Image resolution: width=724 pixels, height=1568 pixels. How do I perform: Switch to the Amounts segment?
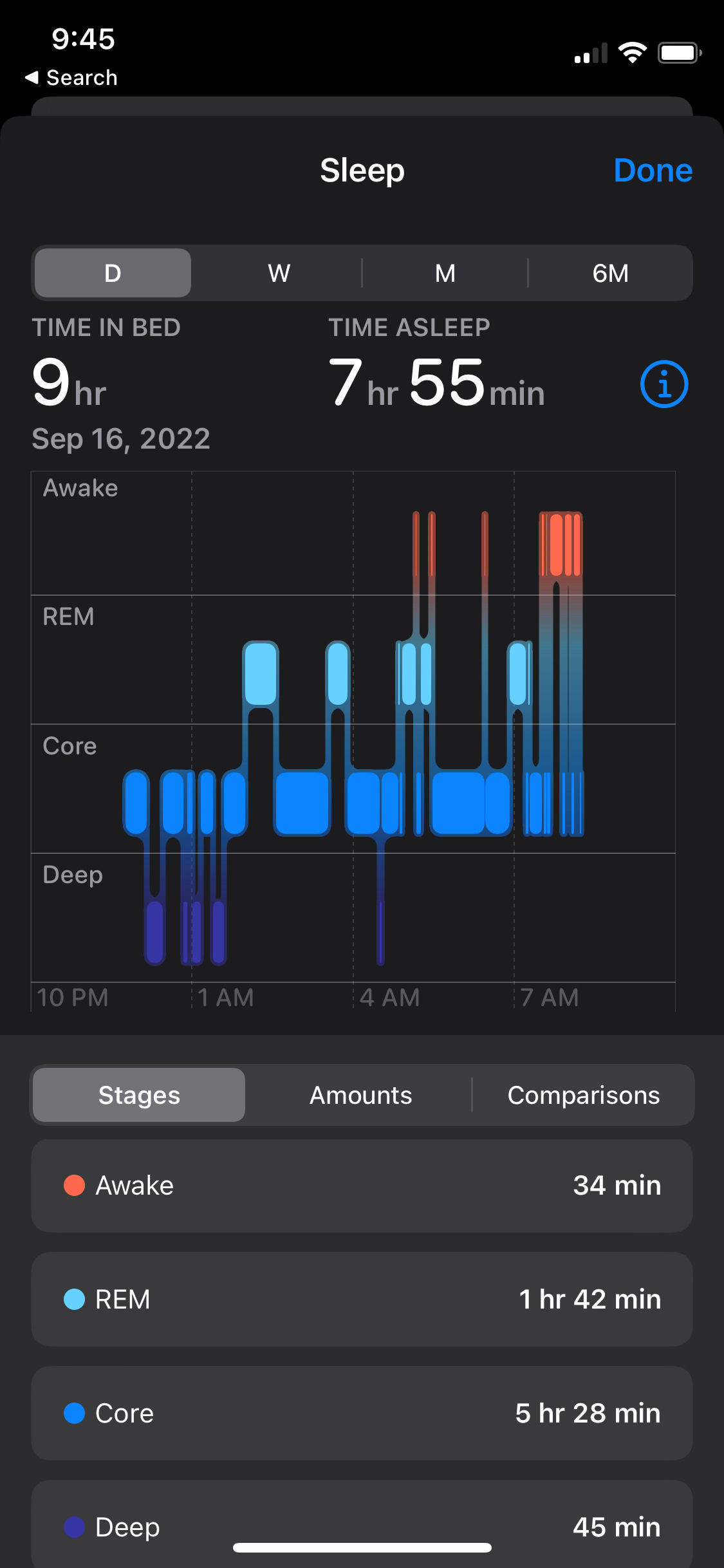[360, 1095]
